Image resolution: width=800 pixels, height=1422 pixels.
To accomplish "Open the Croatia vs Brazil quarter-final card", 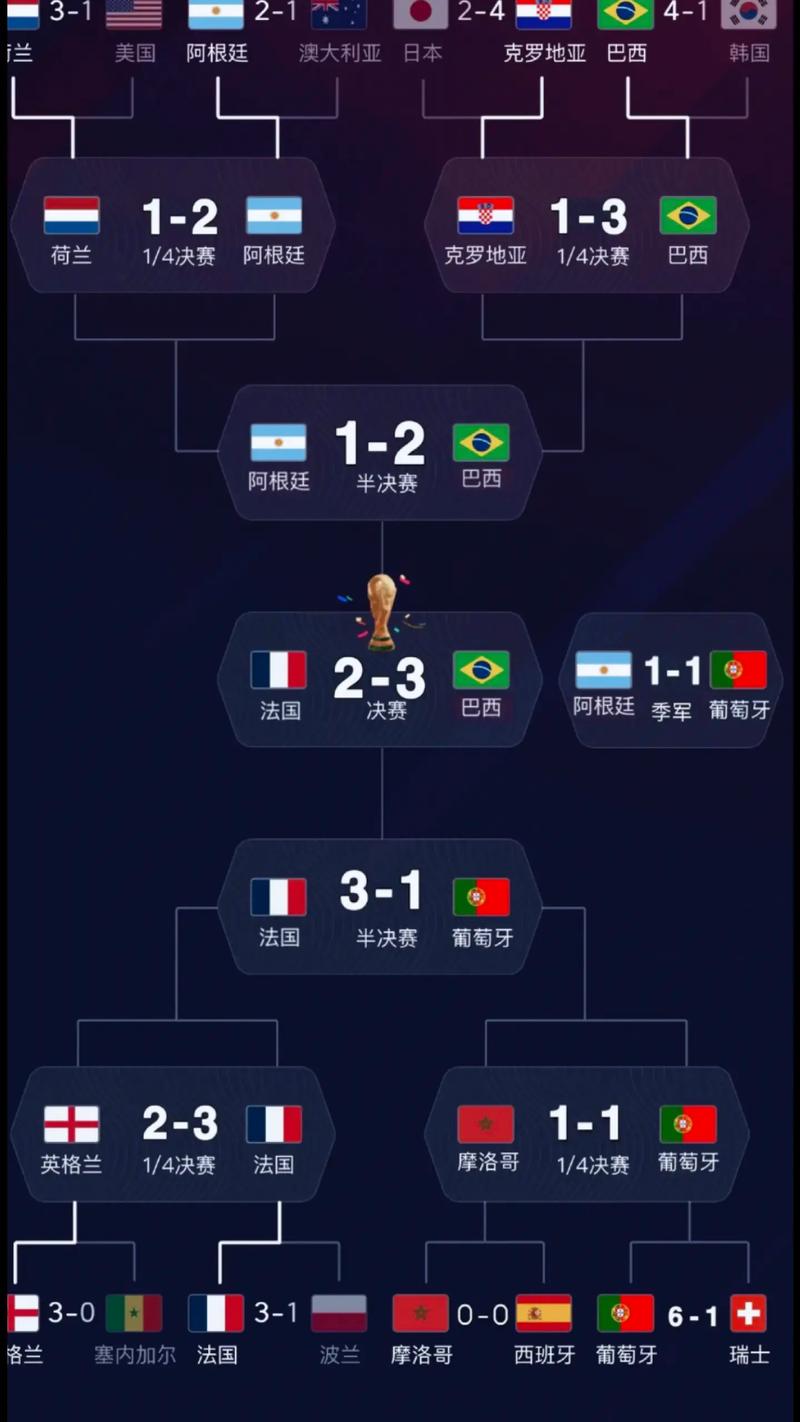I will [587, 225].
